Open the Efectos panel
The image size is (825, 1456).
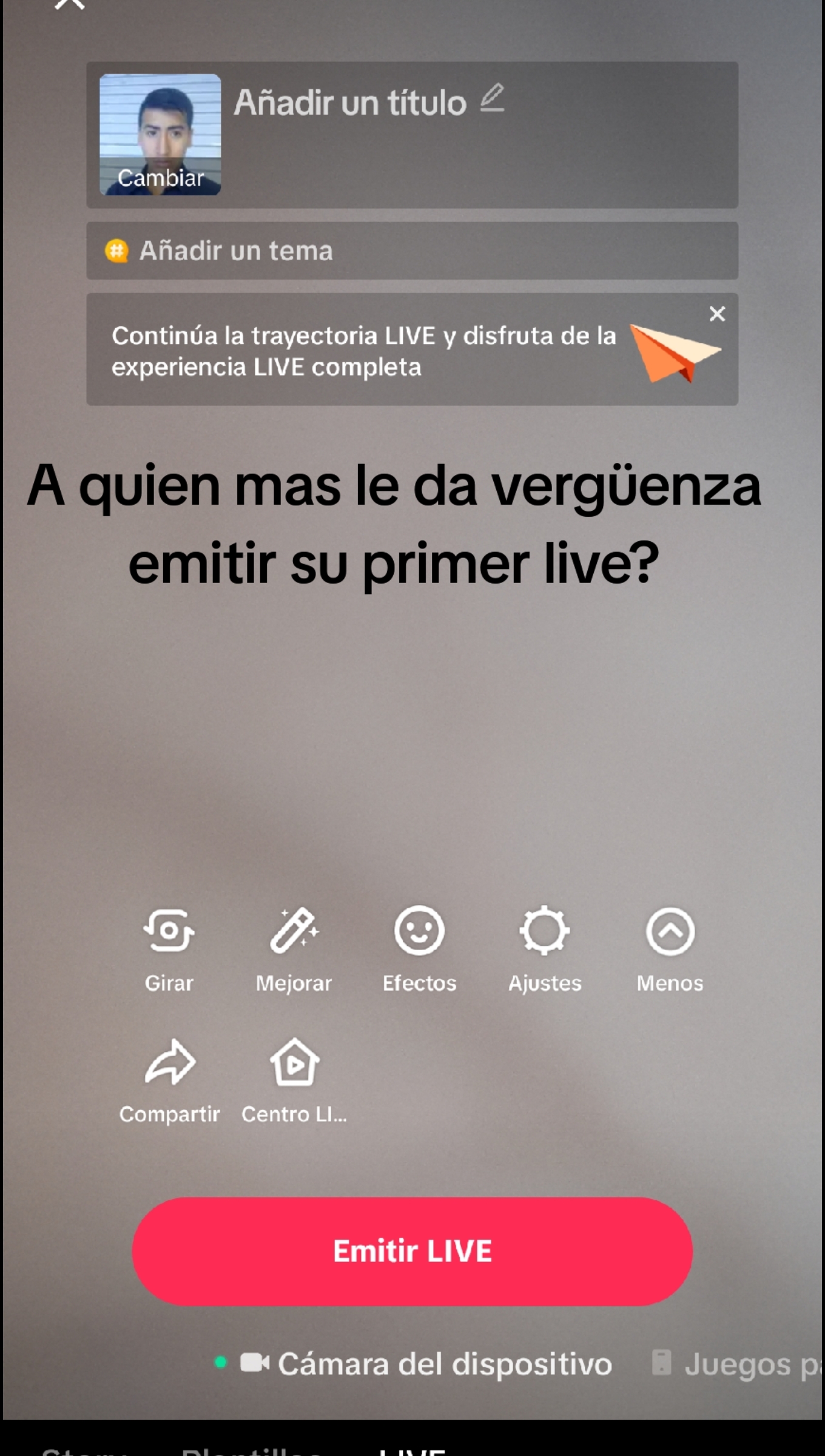419,947
